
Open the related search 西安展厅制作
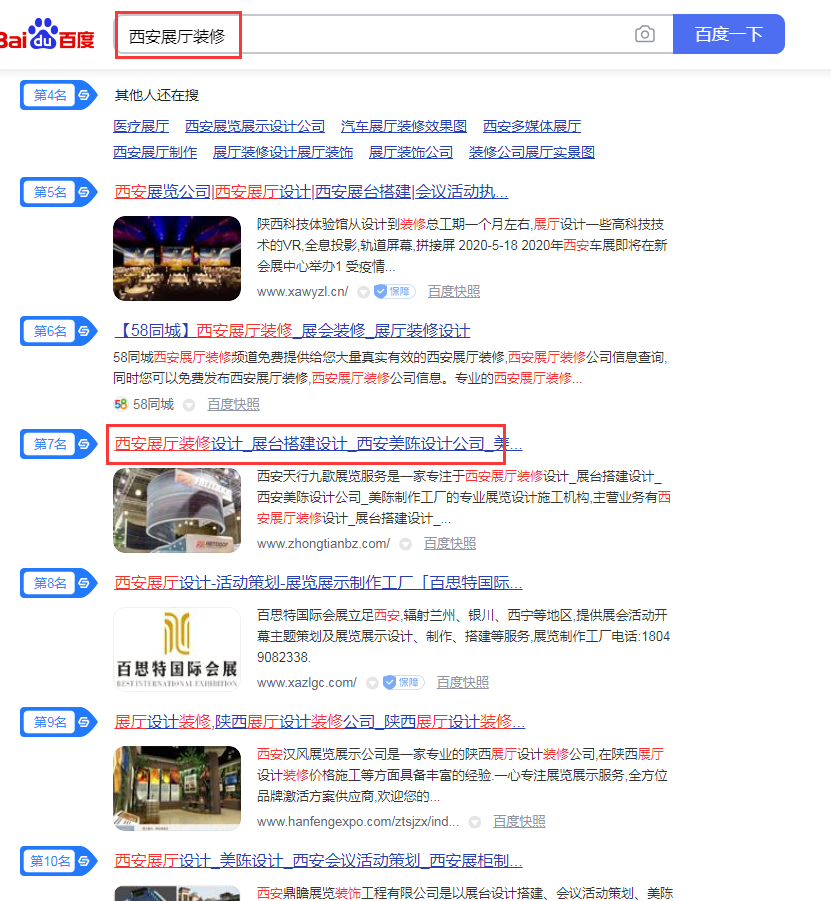[155, 152]
